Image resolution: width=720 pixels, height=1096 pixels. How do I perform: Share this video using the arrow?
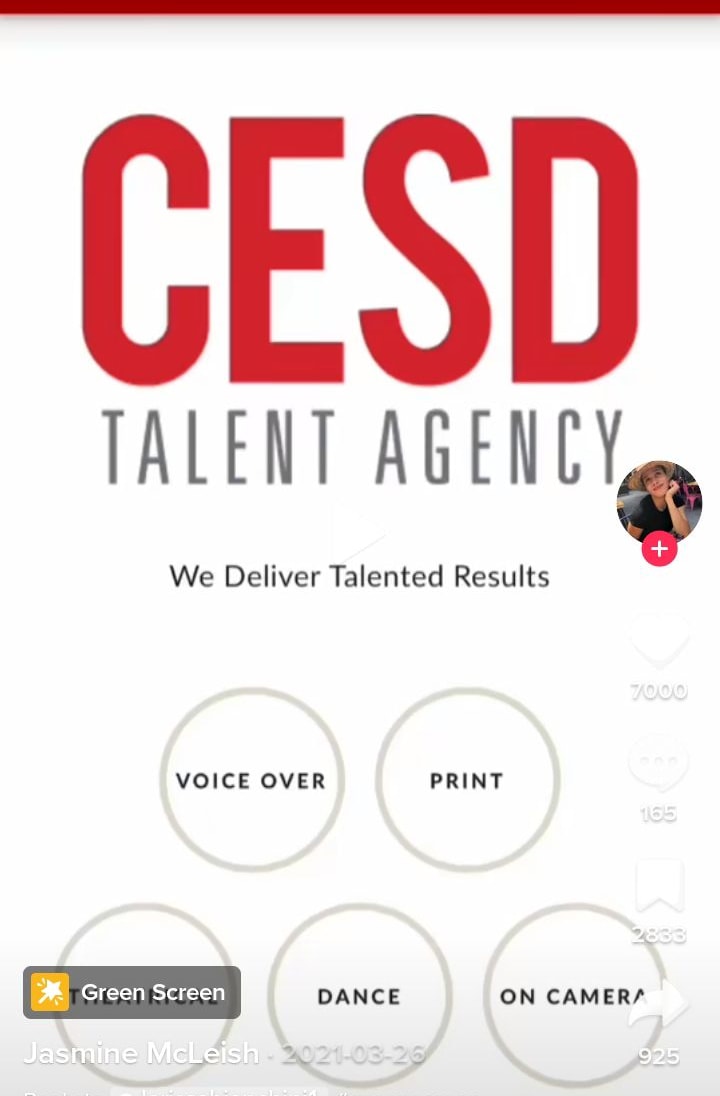pos(659,1006)
